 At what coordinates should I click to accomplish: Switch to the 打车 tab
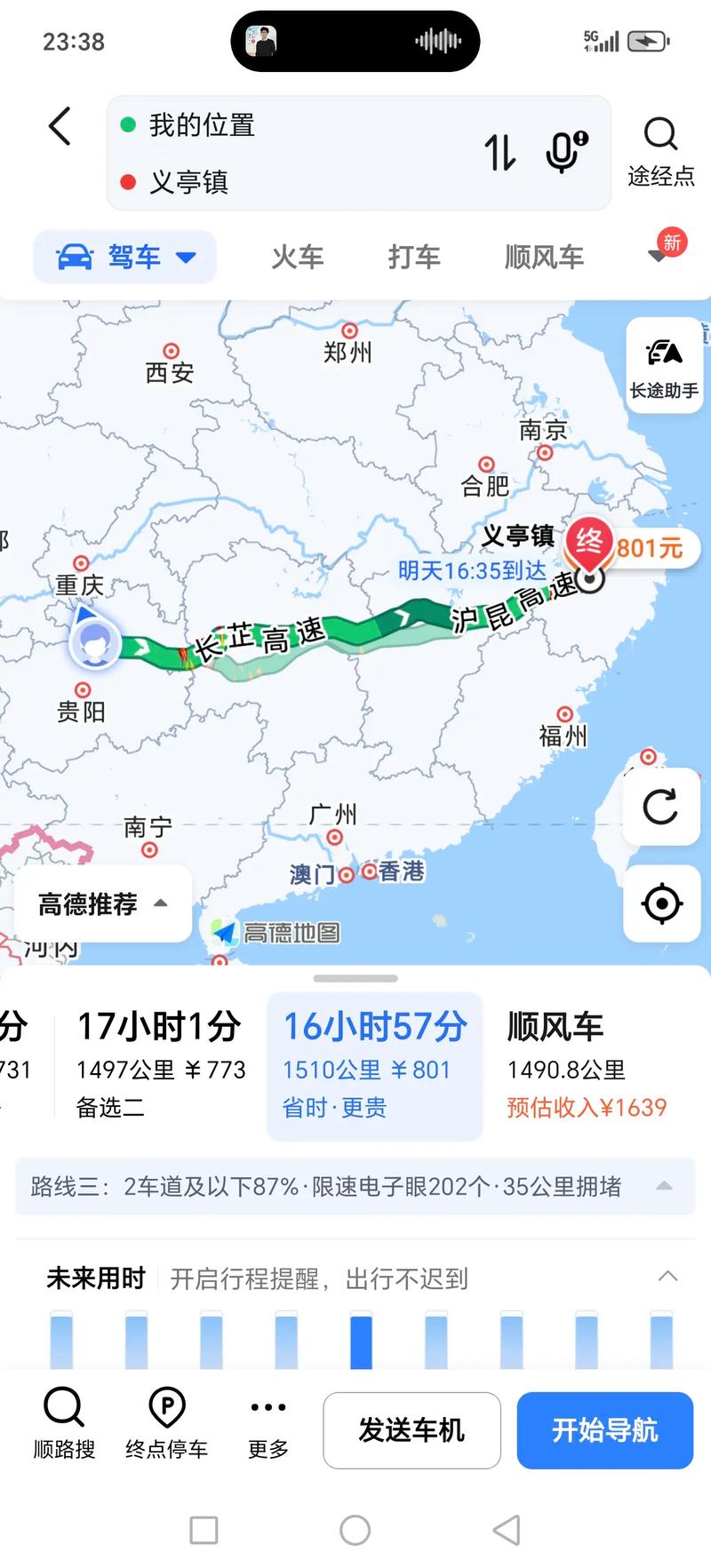413,258
